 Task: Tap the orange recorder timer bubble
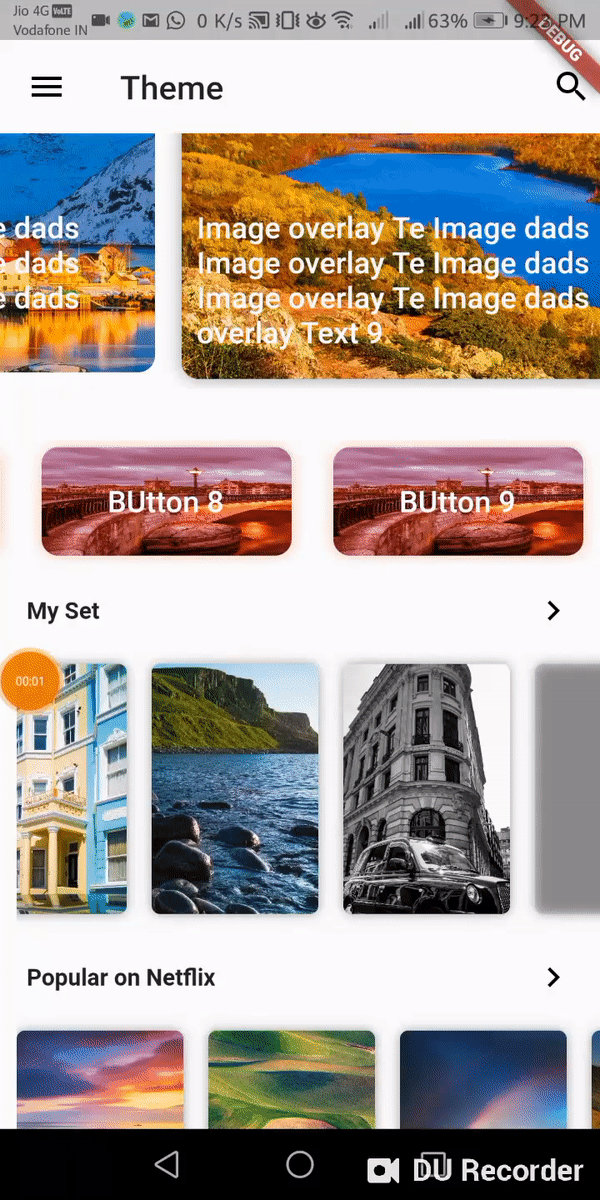tap(30, 681)
